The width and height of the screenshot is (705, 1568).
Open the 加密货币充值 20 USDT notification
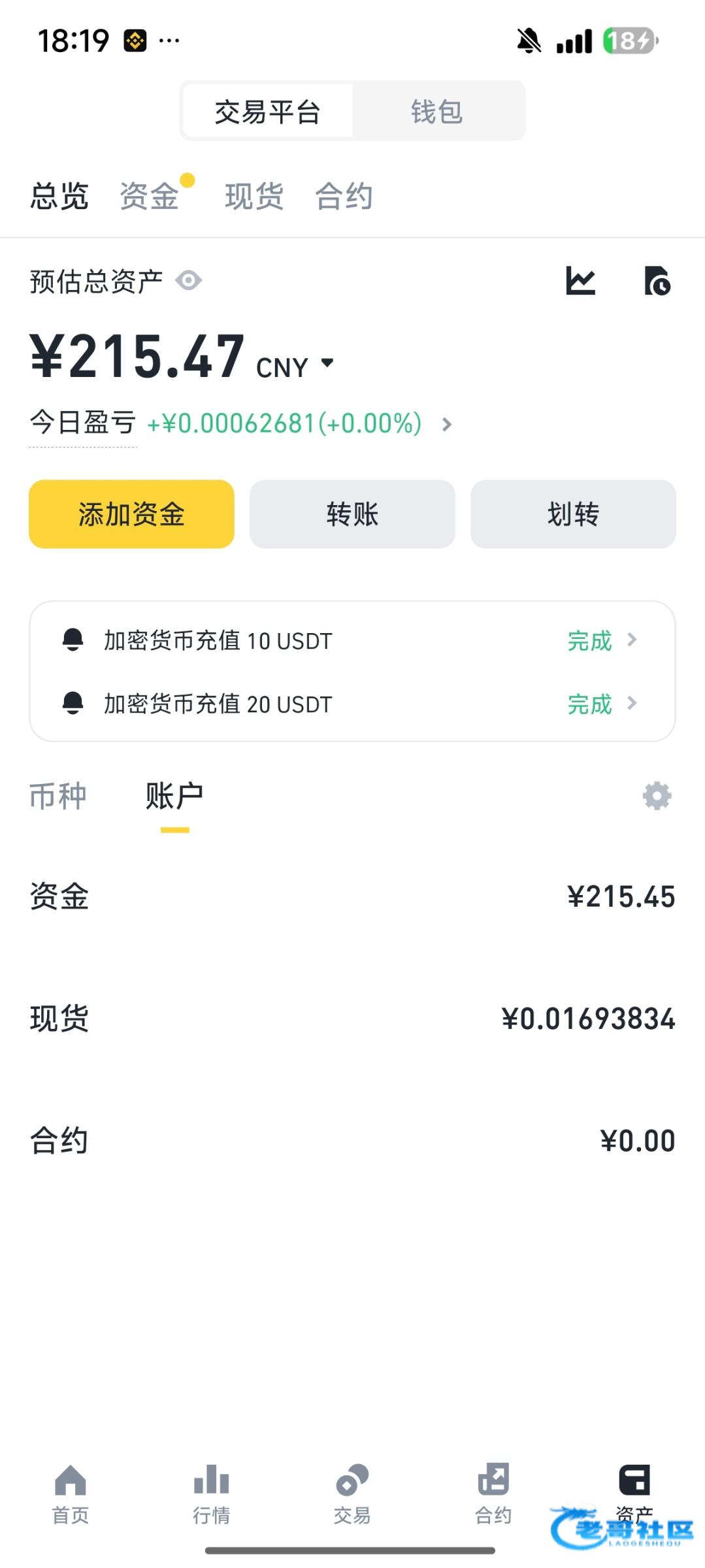coord(352,704)
